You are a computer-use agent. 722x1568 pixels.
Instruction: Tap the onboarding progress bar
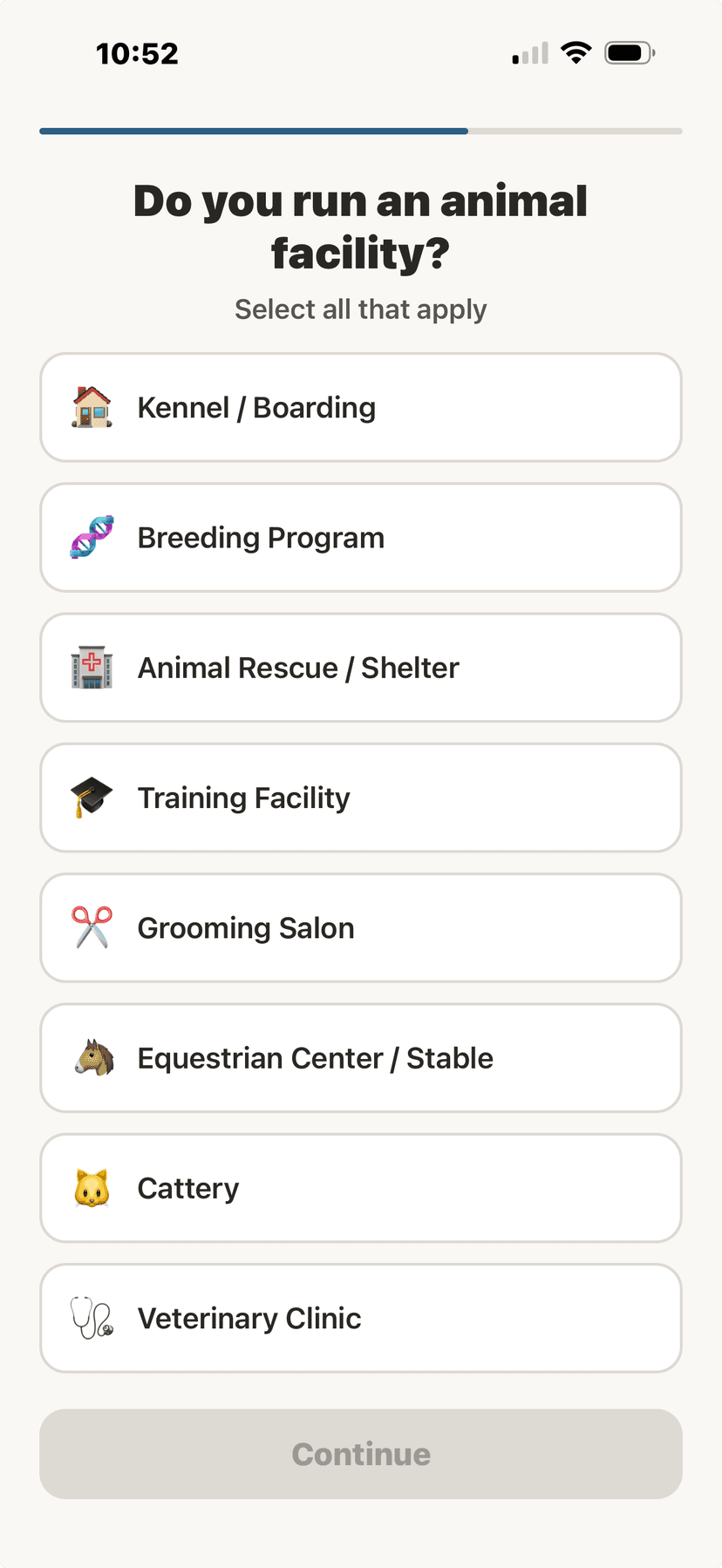360,131
